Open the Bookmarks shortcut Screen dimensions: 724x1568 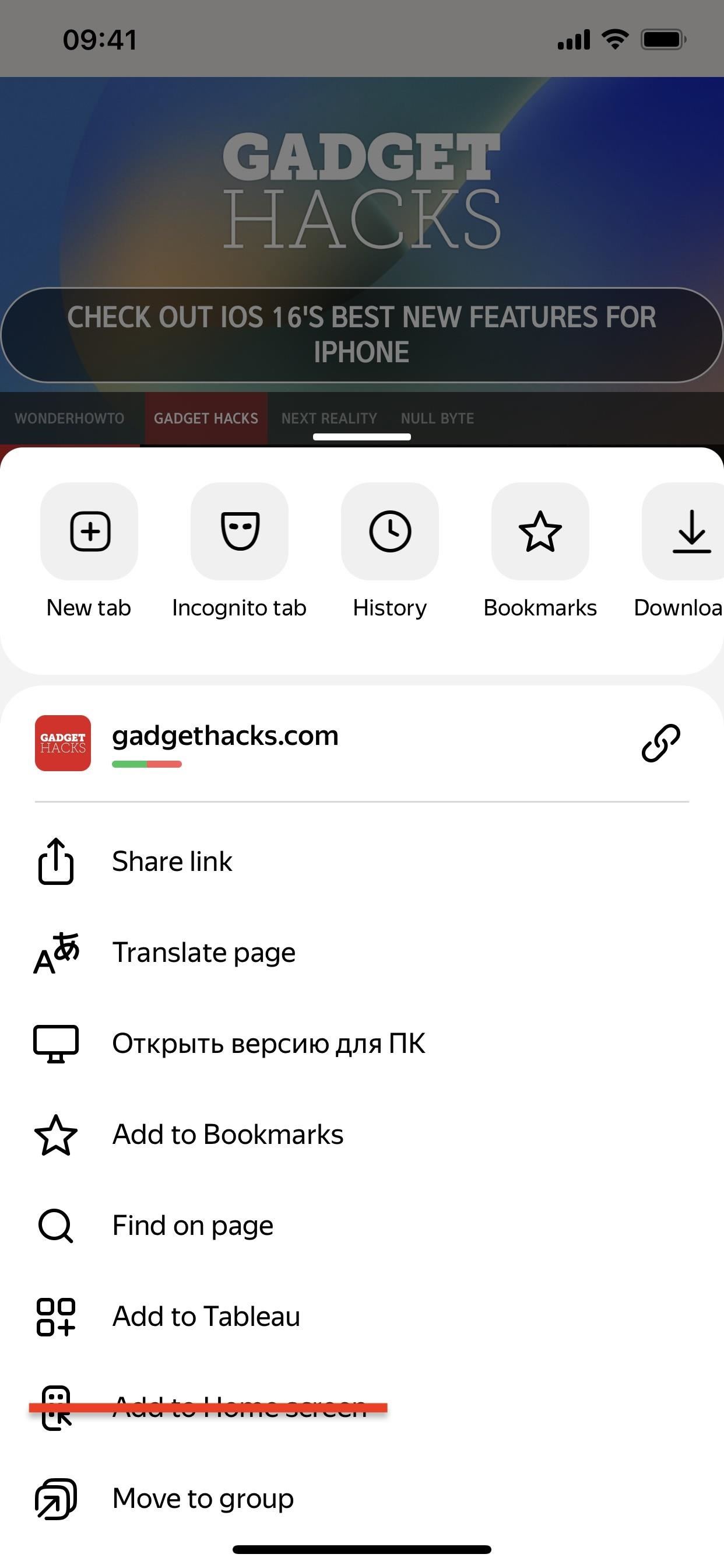[540, 531]
